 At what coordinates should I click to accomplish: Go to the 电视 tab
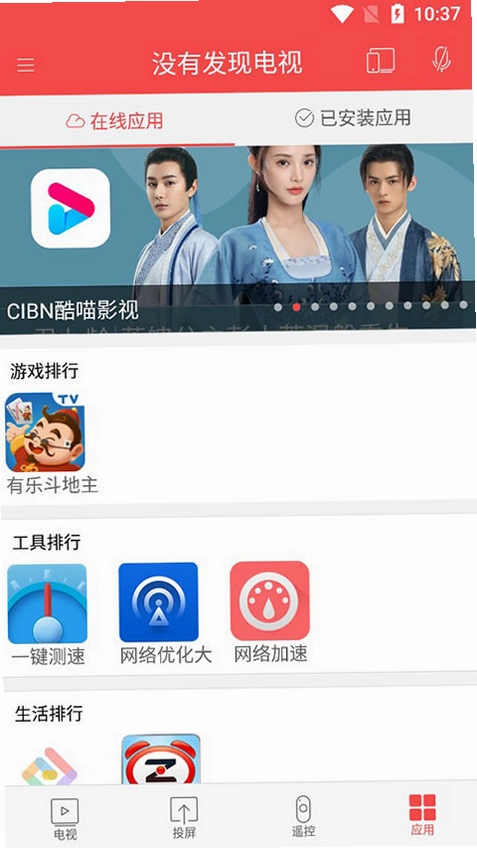(x=65, y=818)
